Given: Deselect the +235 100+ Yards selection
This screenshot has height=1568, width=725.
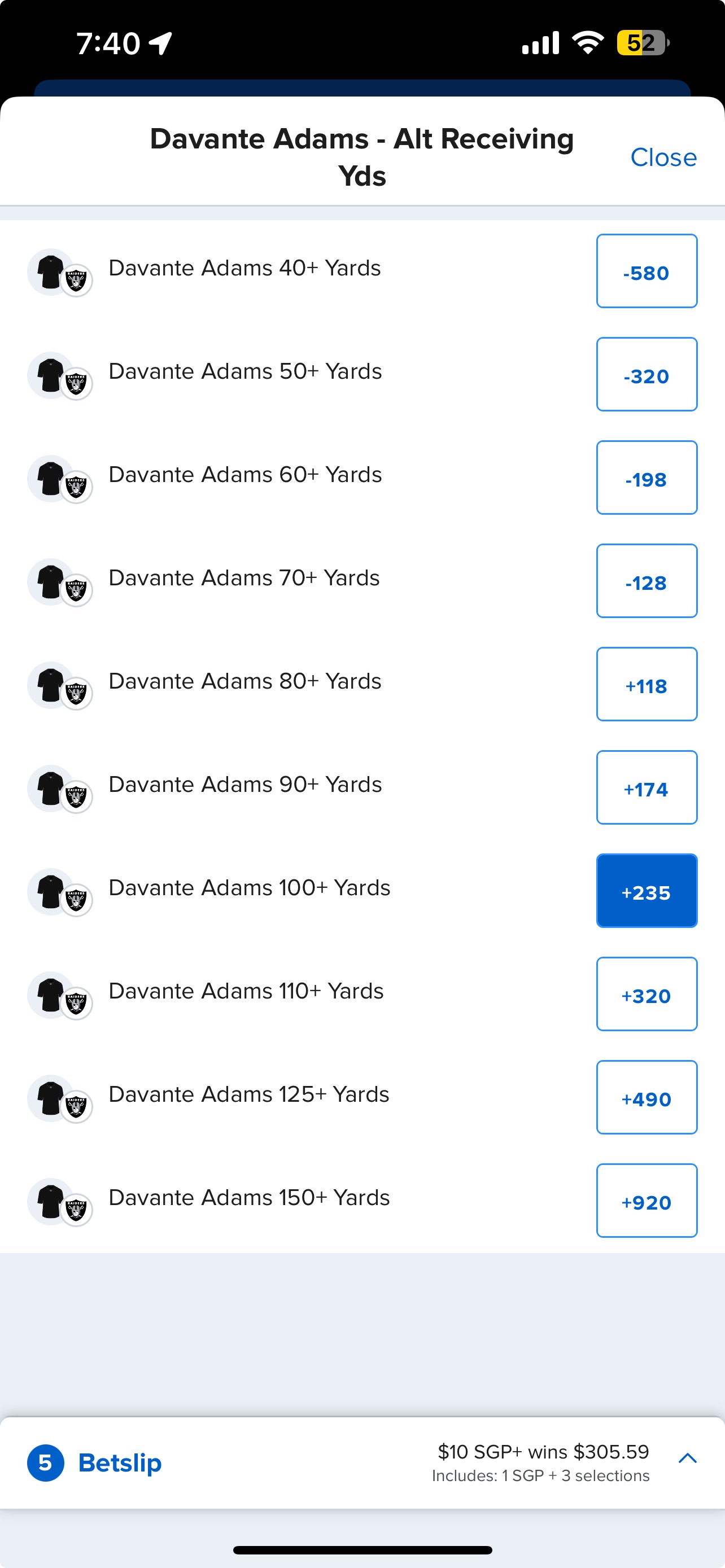Looking at the screenshot, I should (x=646, y=891).
